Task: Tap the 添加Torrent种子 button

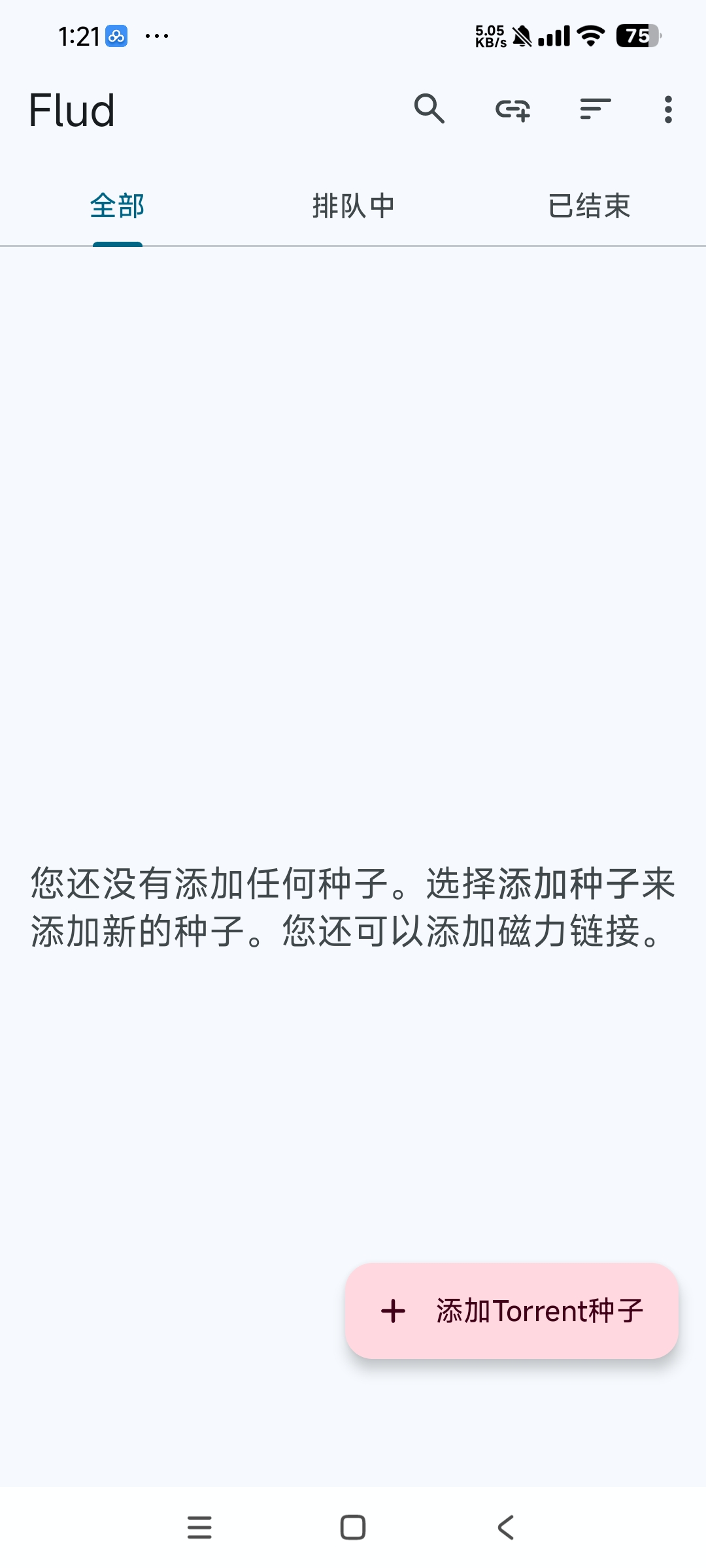Action: click(x=512, y=1311)
